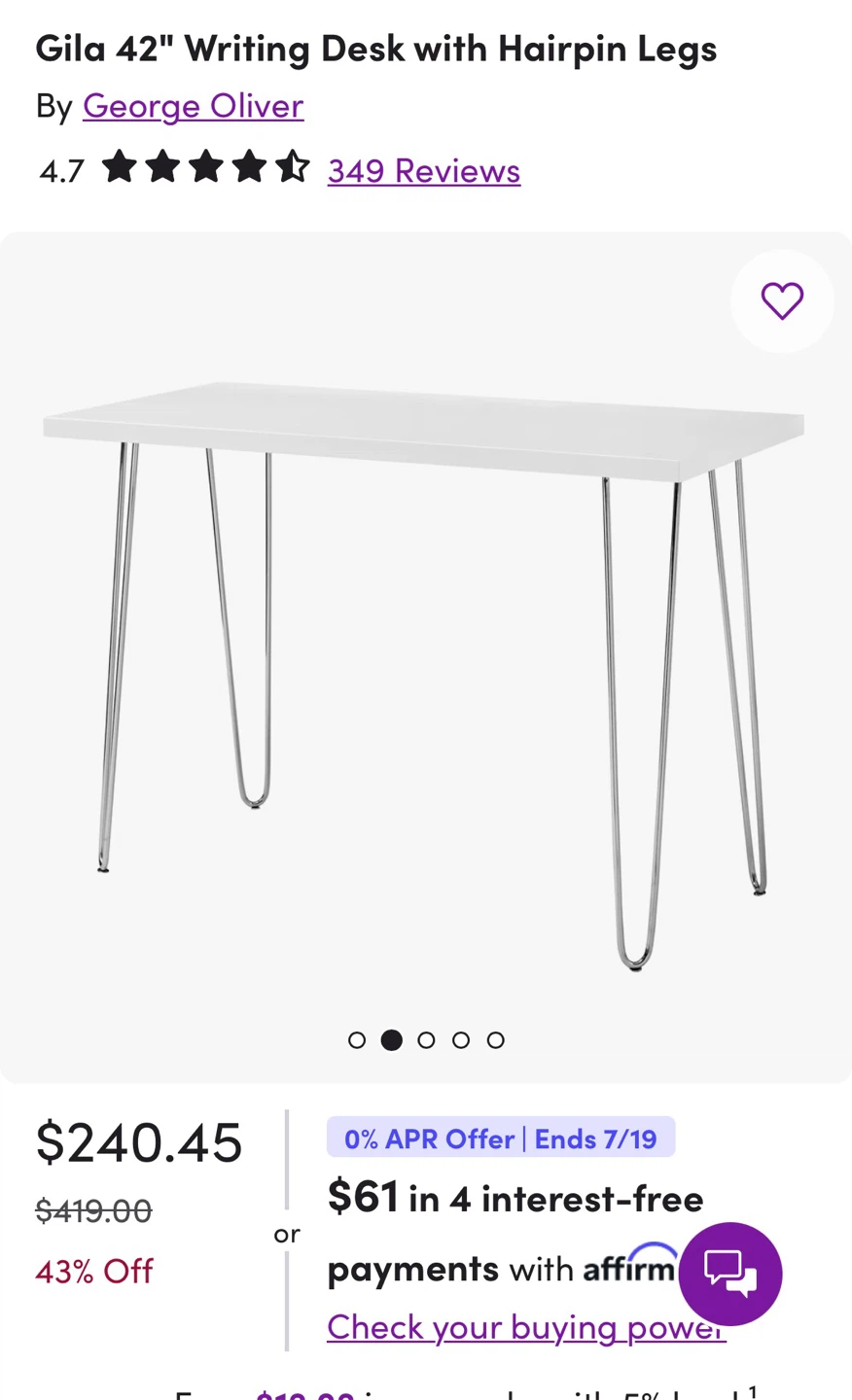
Task: Open the George Oliver brand link
Action: (193, 105)
